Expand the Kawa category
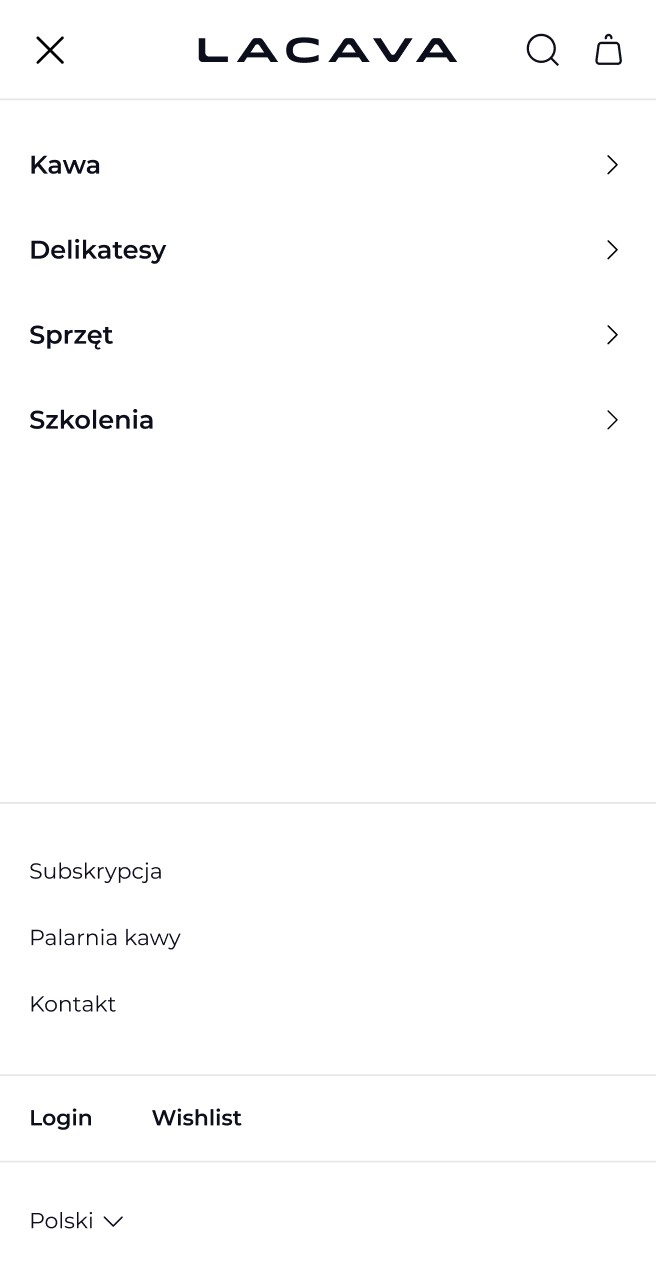Image resolution: width=656 pixels, height=1280 pixels. (x=65, y=165)
